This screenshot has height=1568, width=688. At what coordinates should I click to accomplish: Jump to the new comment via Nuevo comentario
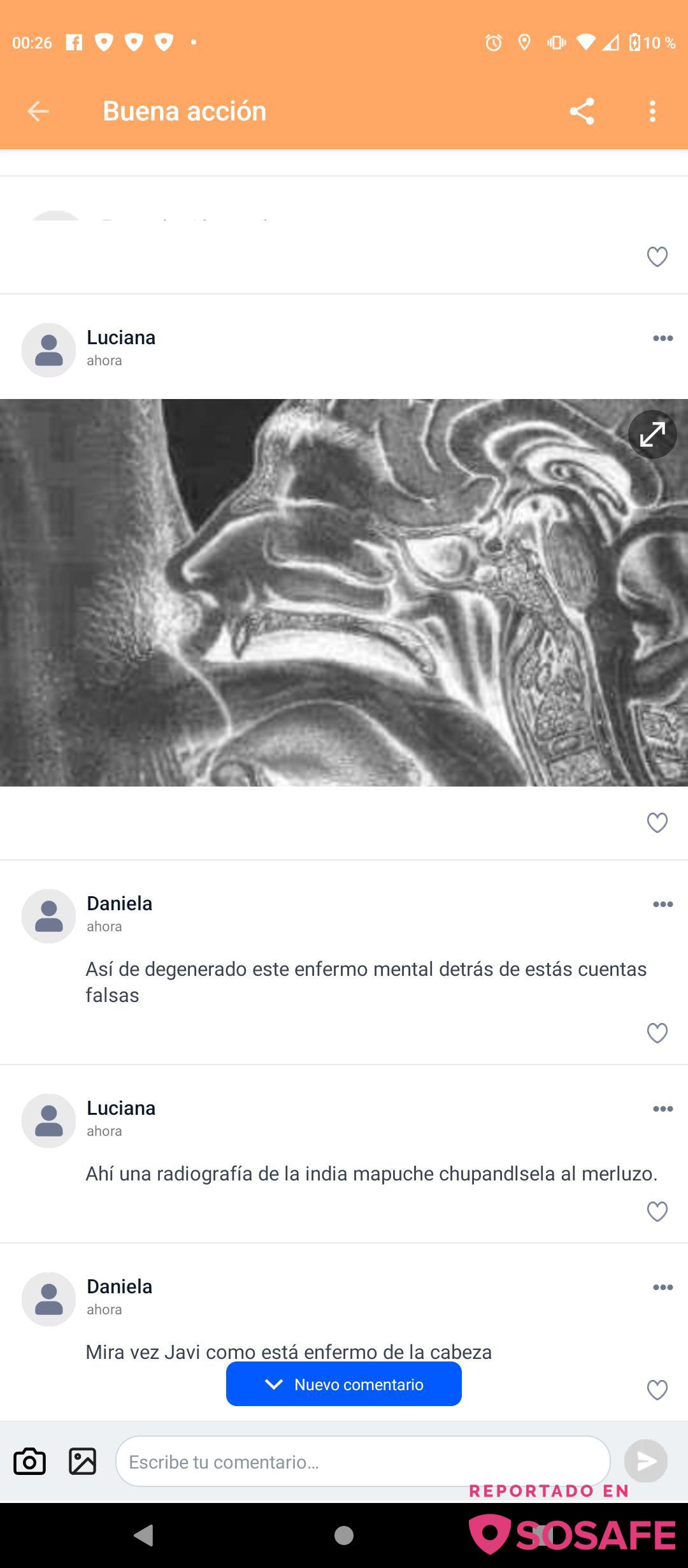[344, 1384]
